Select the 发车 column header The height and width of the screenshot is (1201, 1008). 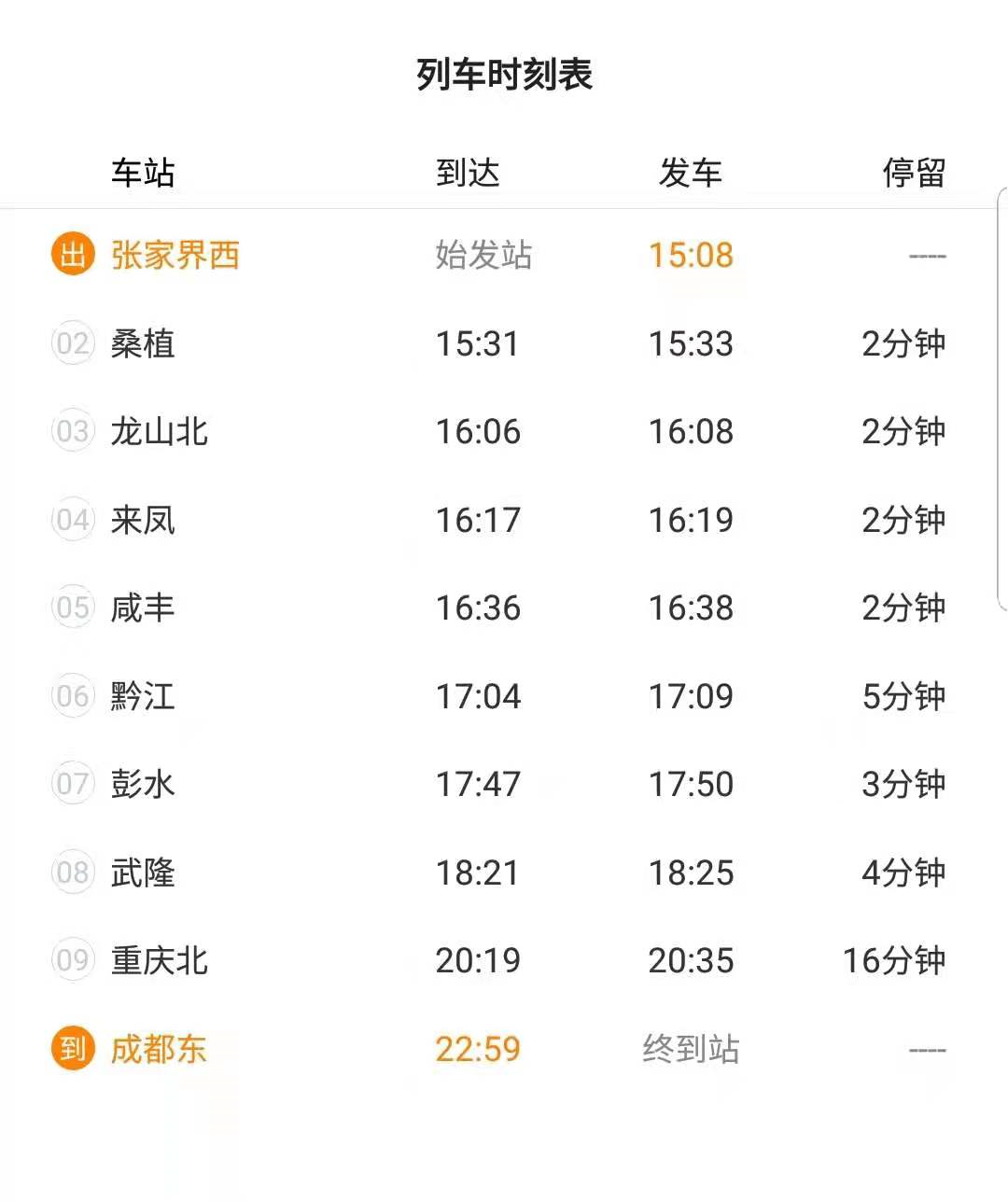tap(691, 172)
